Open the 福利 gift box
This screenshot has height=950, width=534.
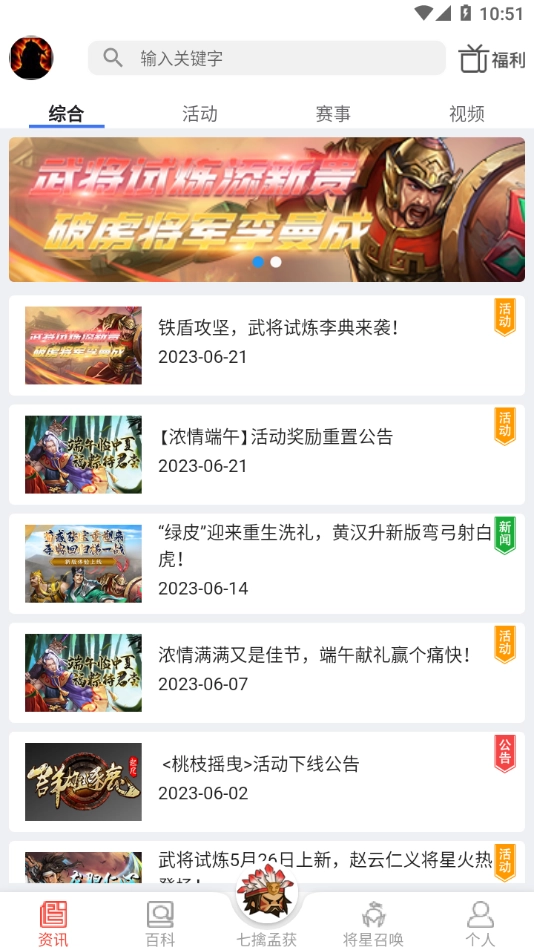[x=491, y=59]
